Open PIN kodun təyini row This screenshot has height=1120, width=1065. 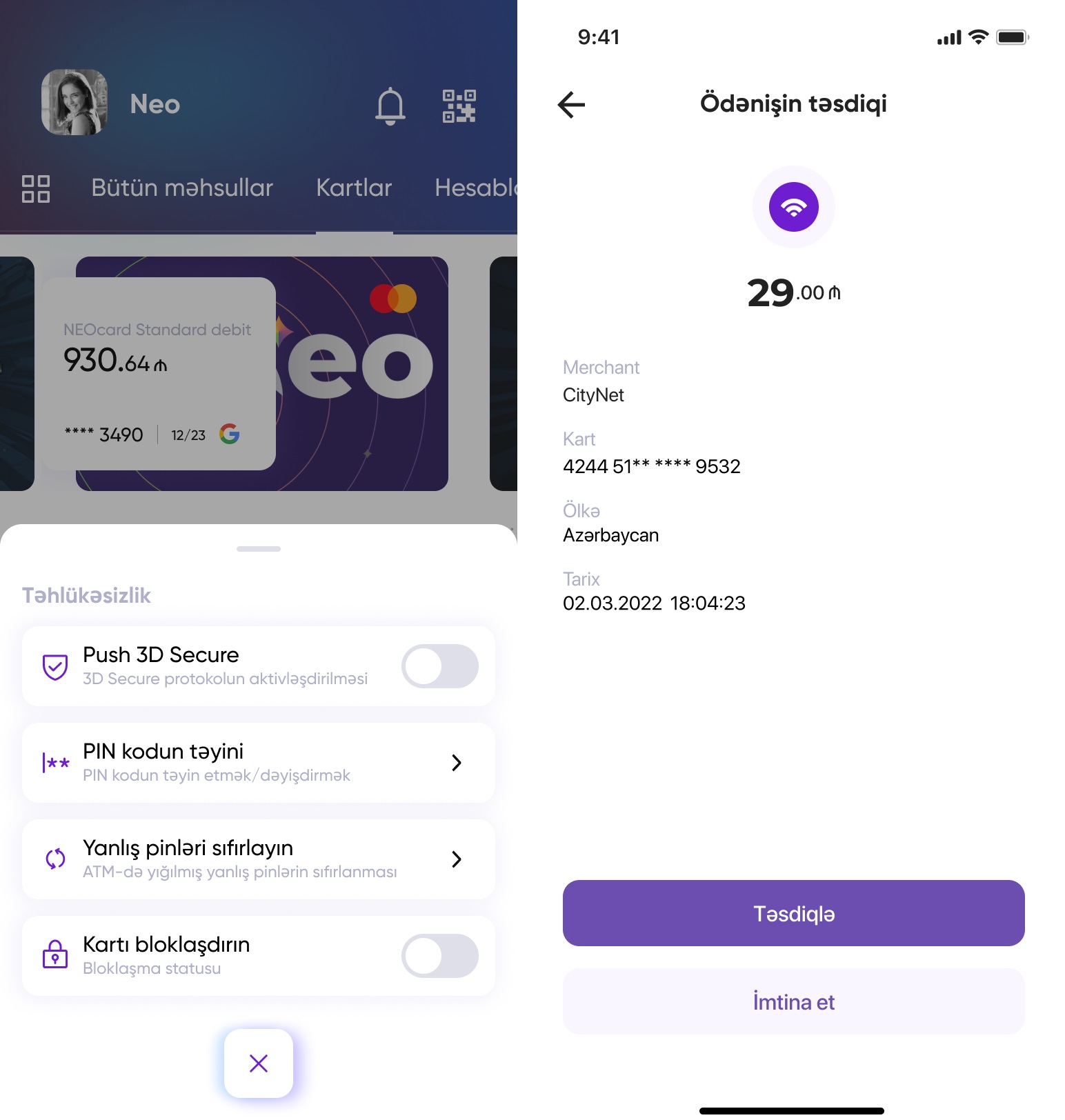[259, 763]
